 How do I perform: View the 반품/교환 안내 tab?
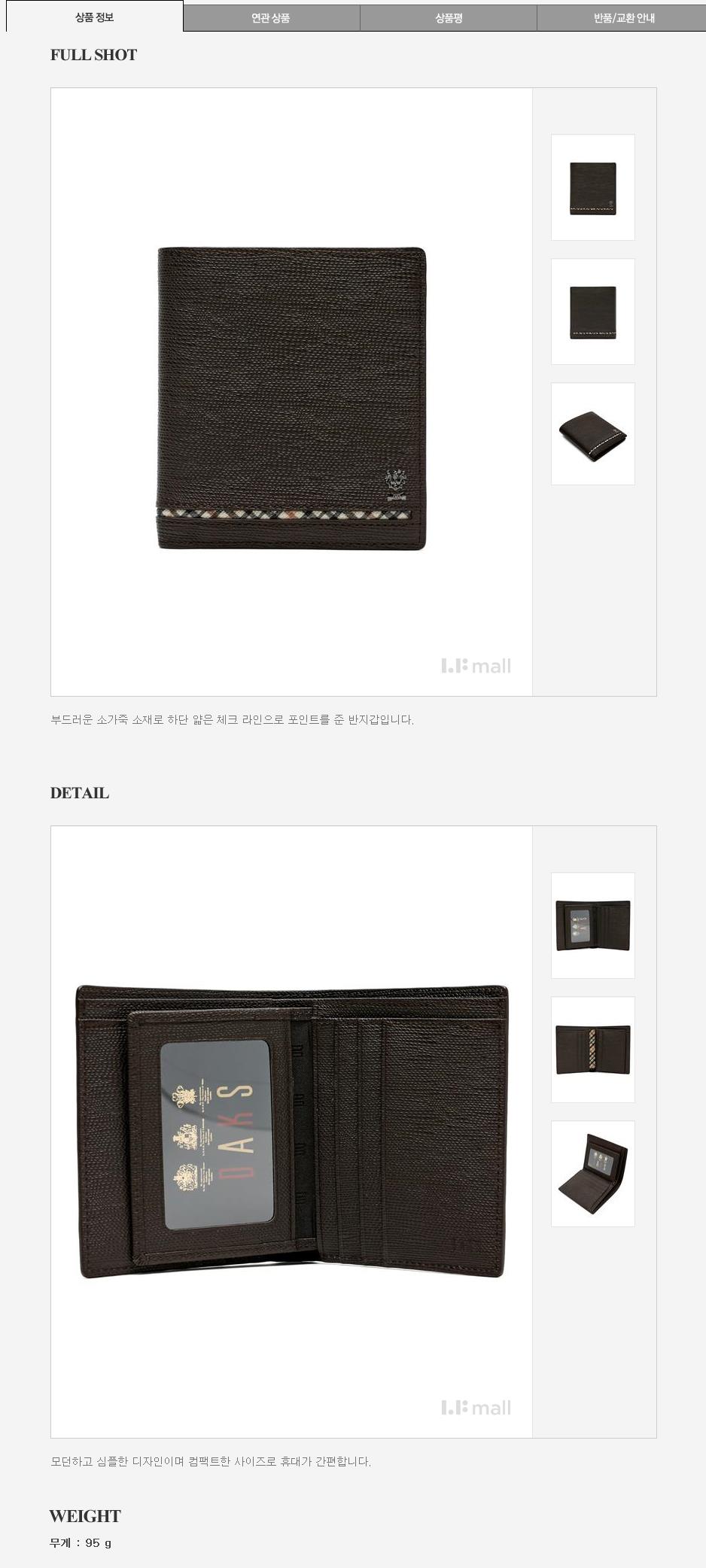623,18
